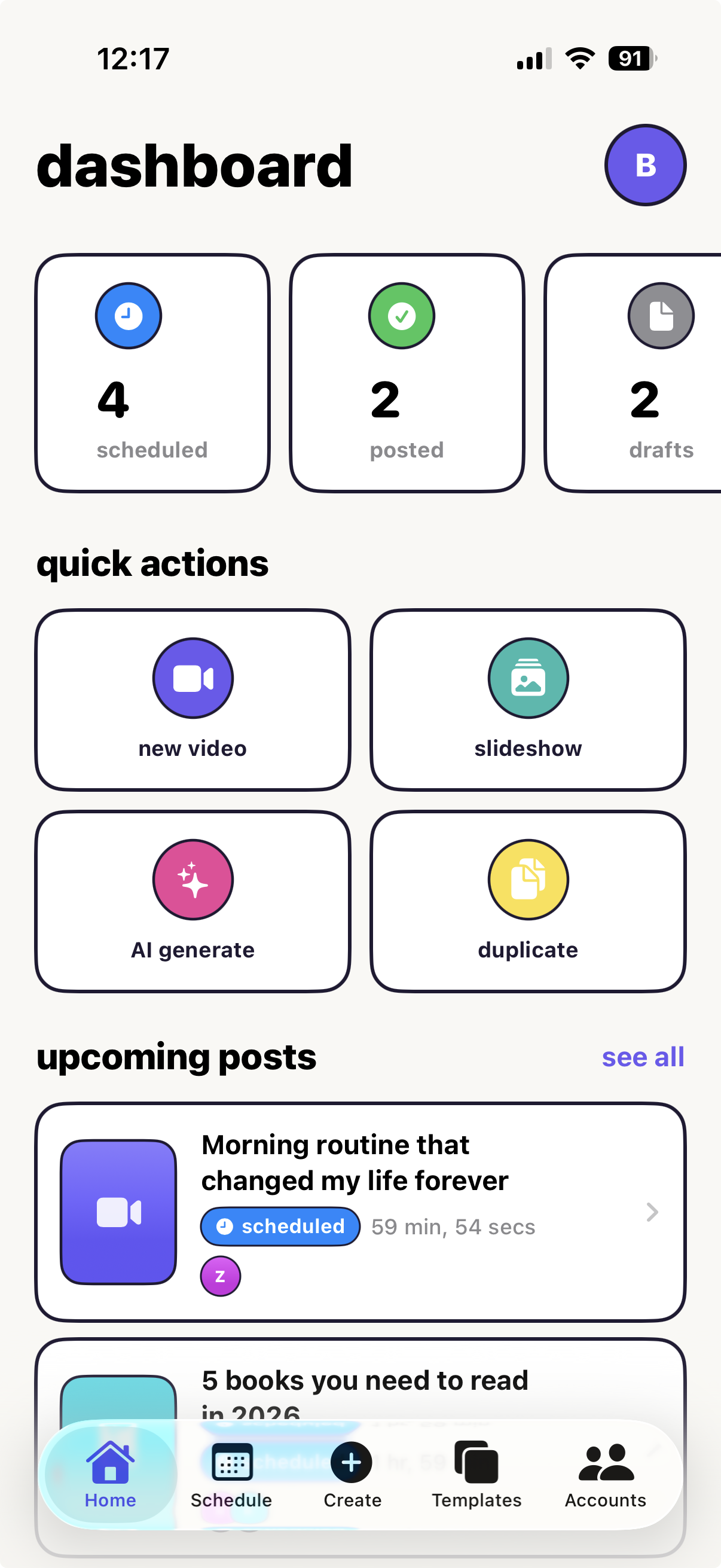This screenshot has height=1568, width=721.
Task: See all upcoming posts
Action: (643, 1057)
